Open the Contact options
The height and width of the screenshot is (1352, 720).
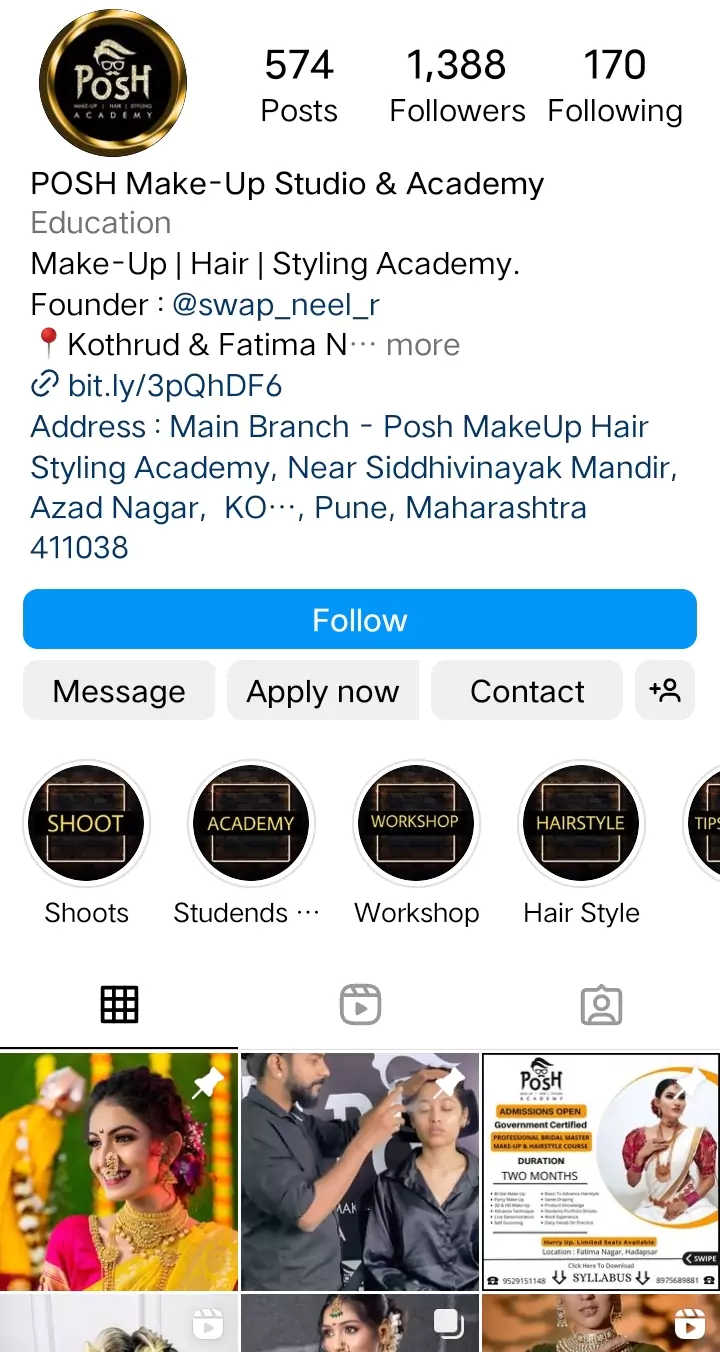pyautogui.click(x=527, y=691)
